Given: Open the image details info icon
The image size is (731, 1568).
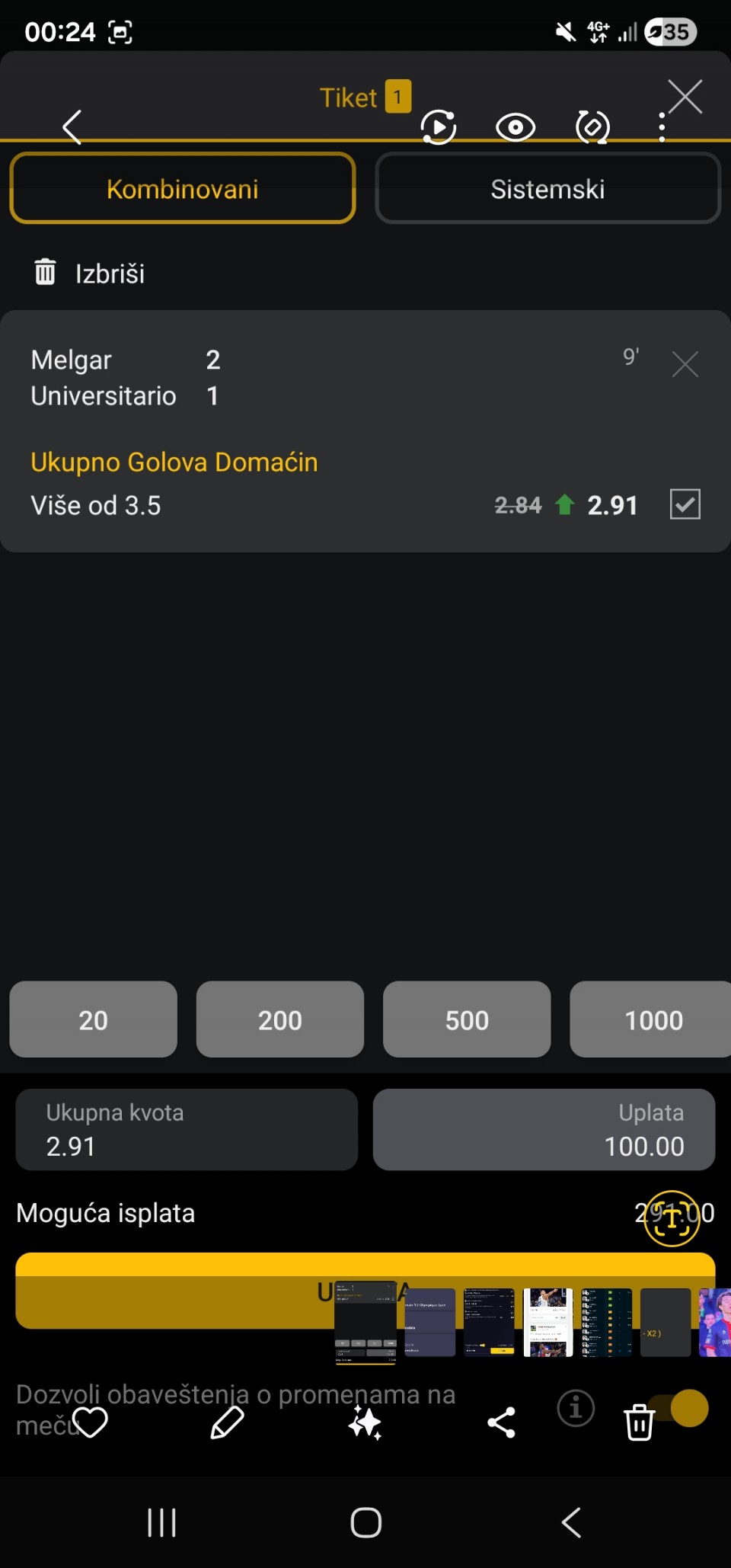Looking at the screenshot, I should coord(576,1408).
